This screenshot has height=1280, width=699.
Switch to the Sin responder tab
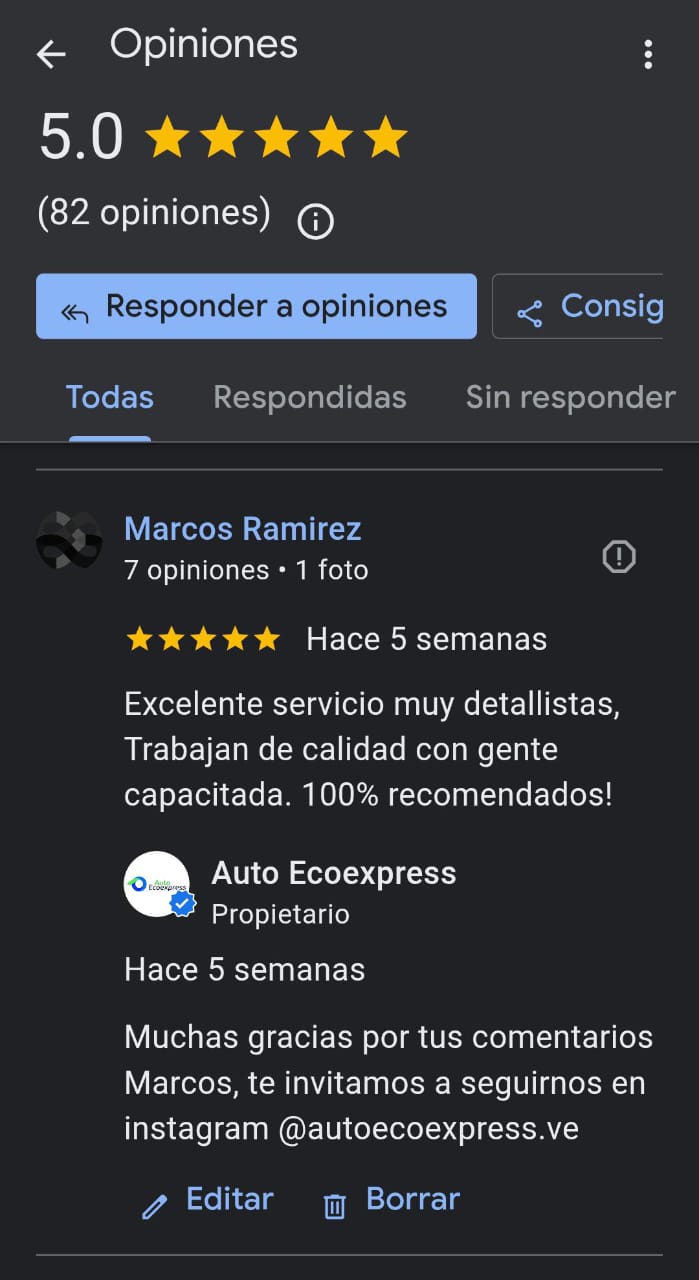coord(570,398)
